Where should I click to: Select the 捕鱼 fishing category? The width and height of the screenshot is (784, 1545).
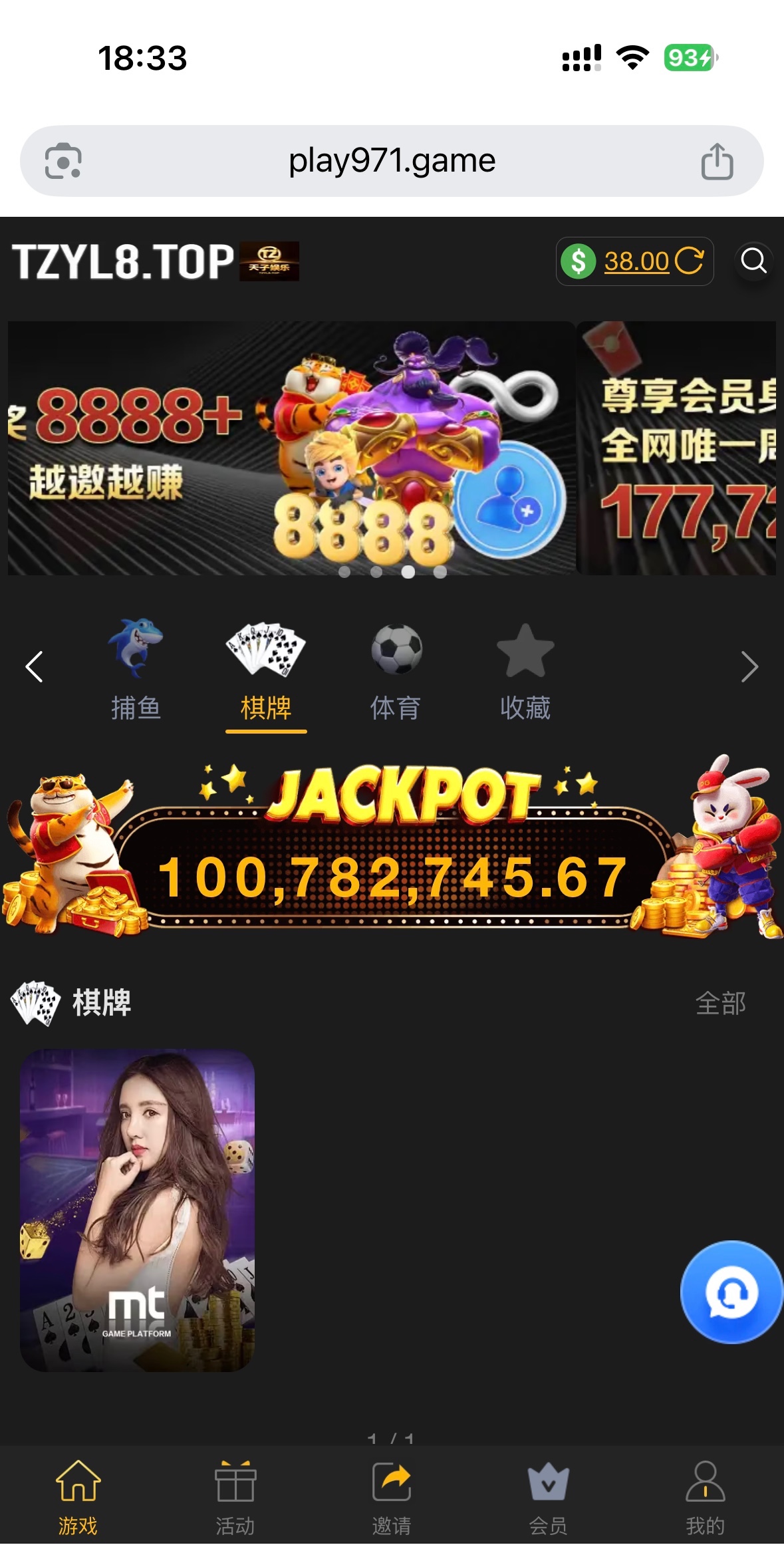tap(136, 670)
